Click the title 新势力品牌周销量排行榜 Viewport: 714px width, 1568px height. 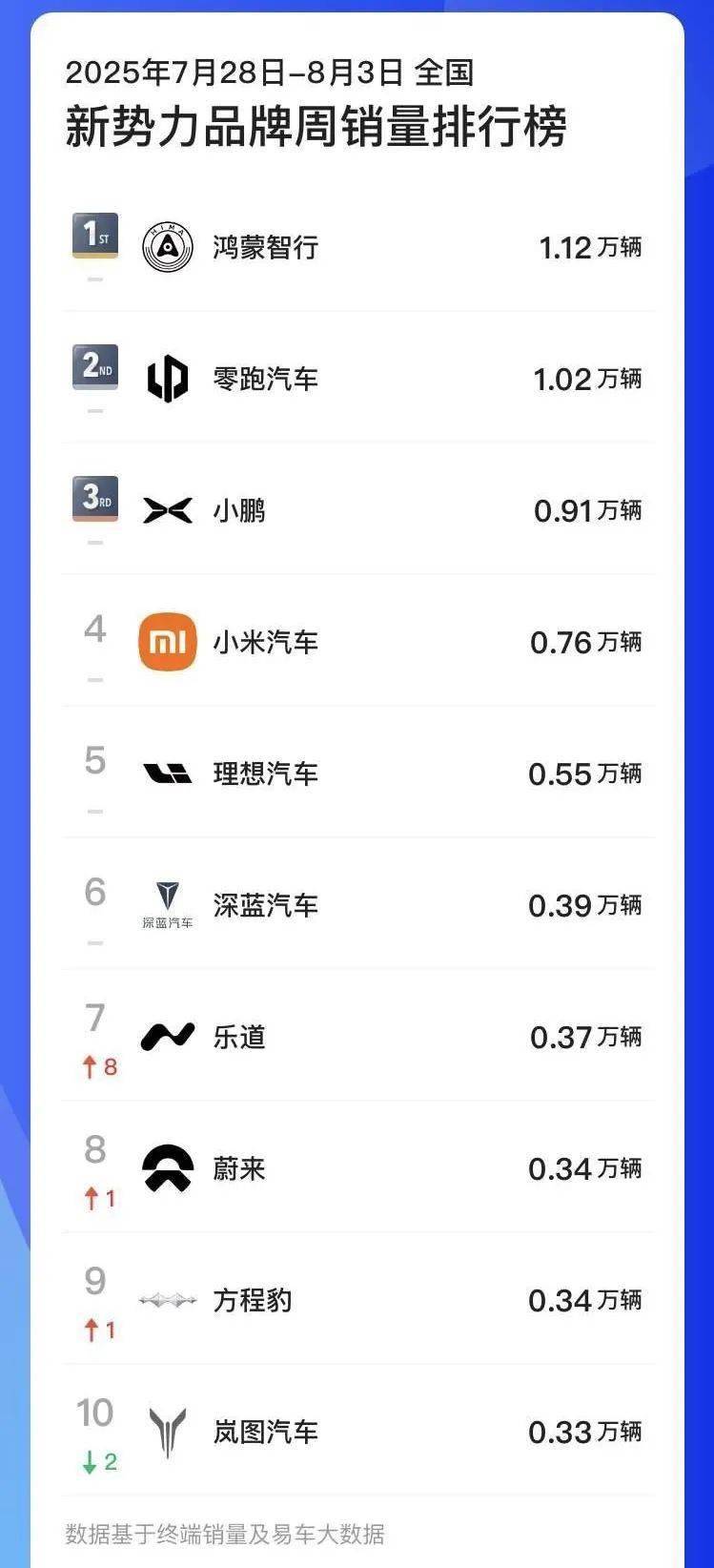(x=314, y=128)
